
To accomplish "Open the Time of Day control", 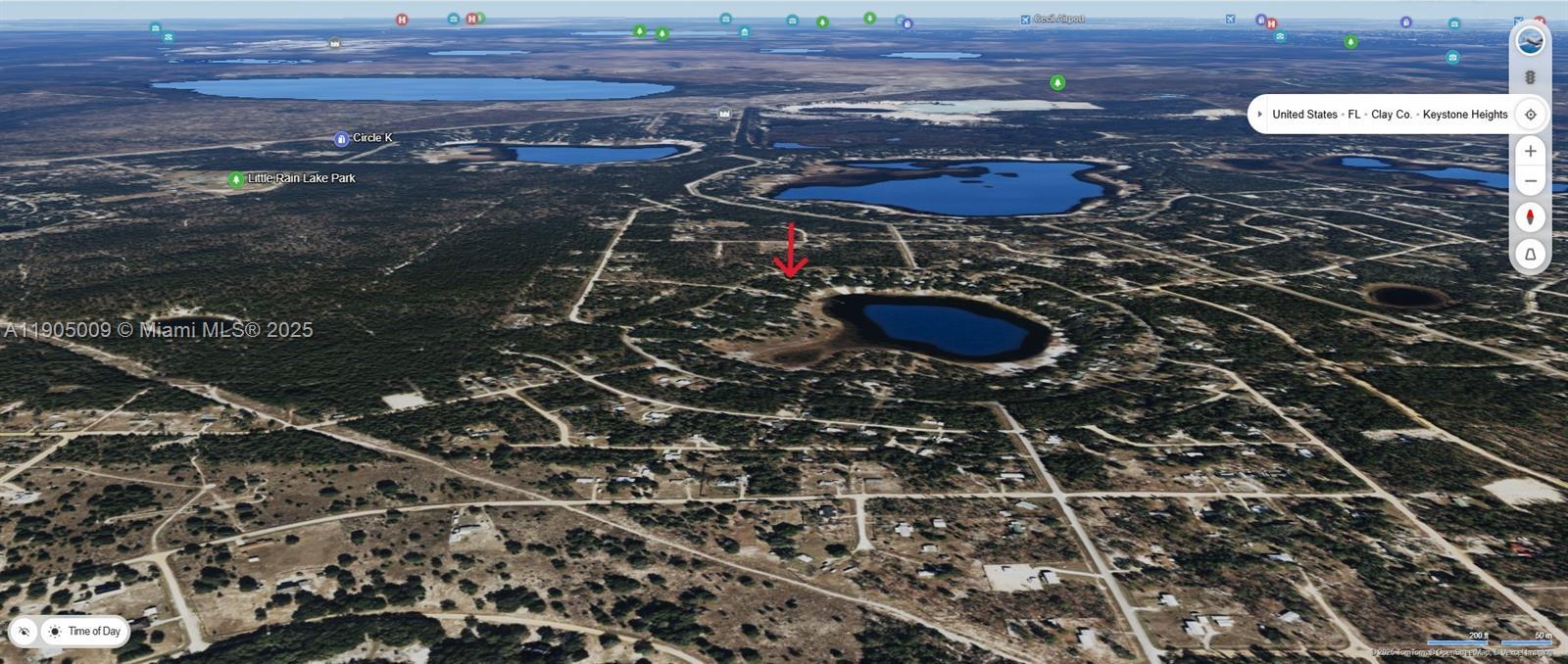I will tap(84, 632).
